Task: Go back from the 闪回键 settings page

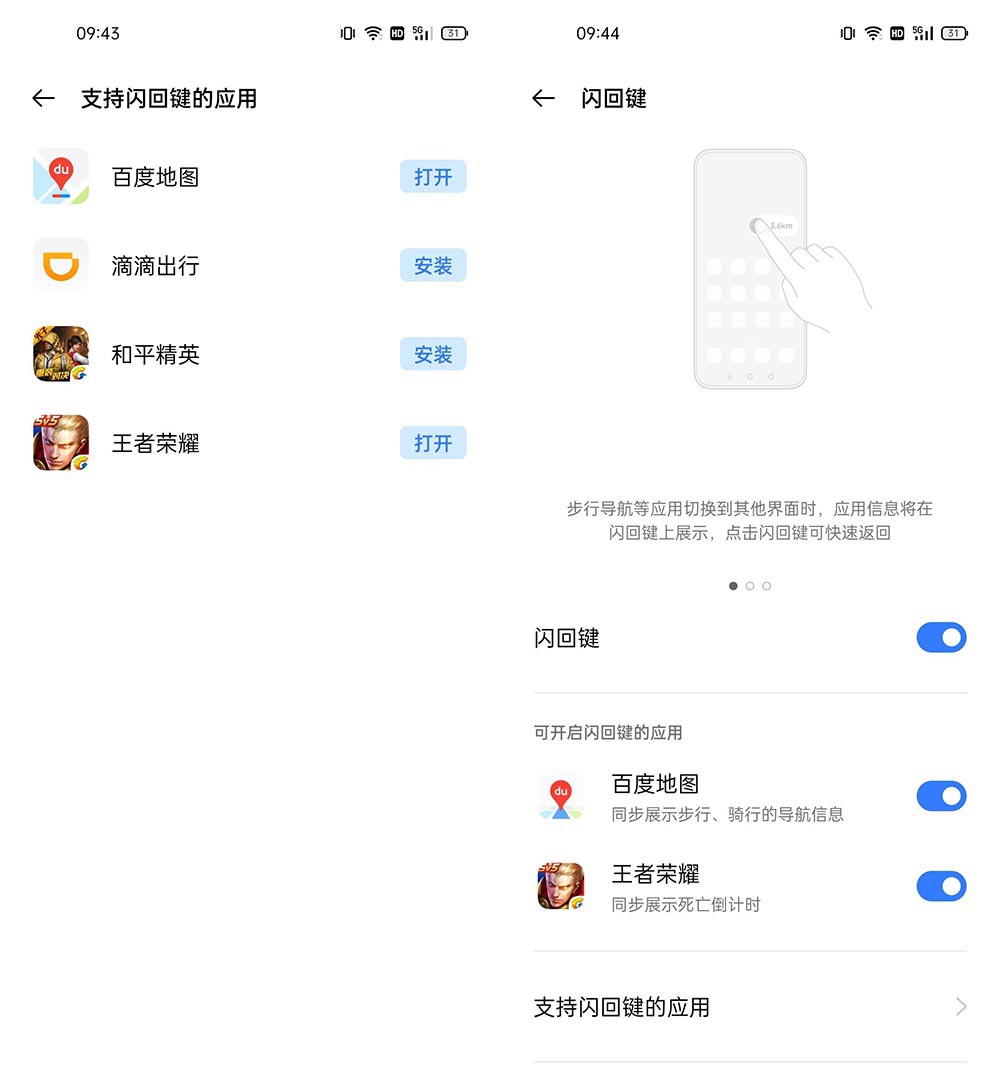Action: (x=543, y=98)
